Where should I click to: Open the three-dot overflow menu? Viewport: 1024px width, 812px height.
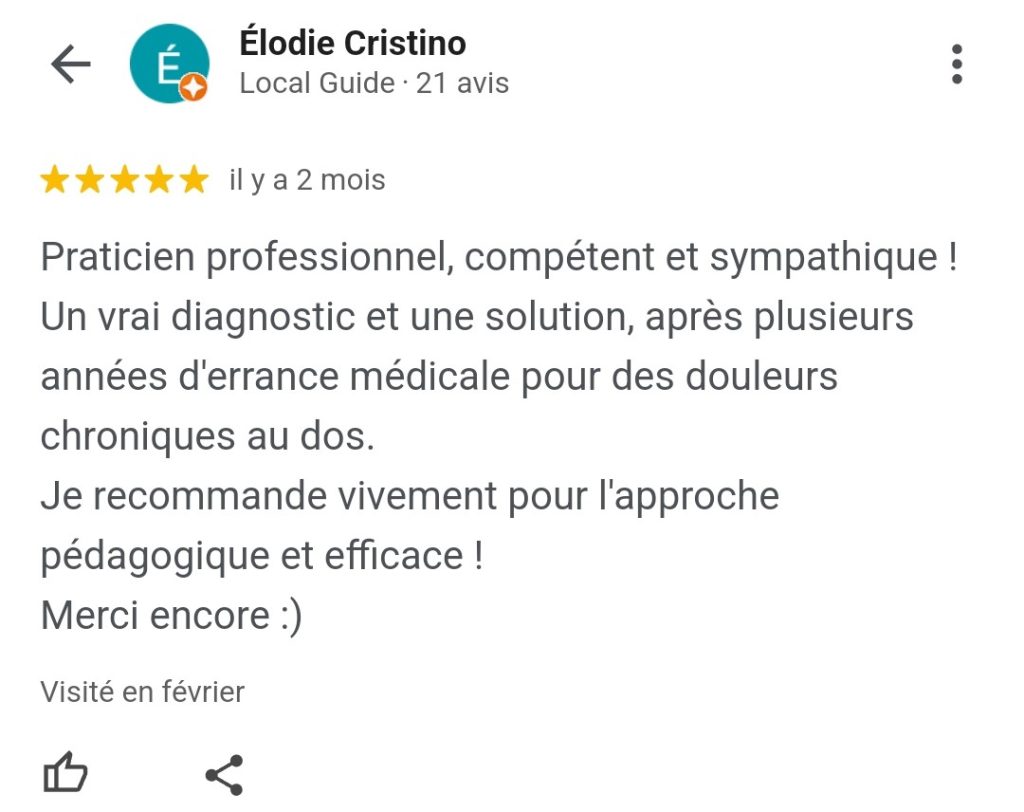(x=957, y=65)
